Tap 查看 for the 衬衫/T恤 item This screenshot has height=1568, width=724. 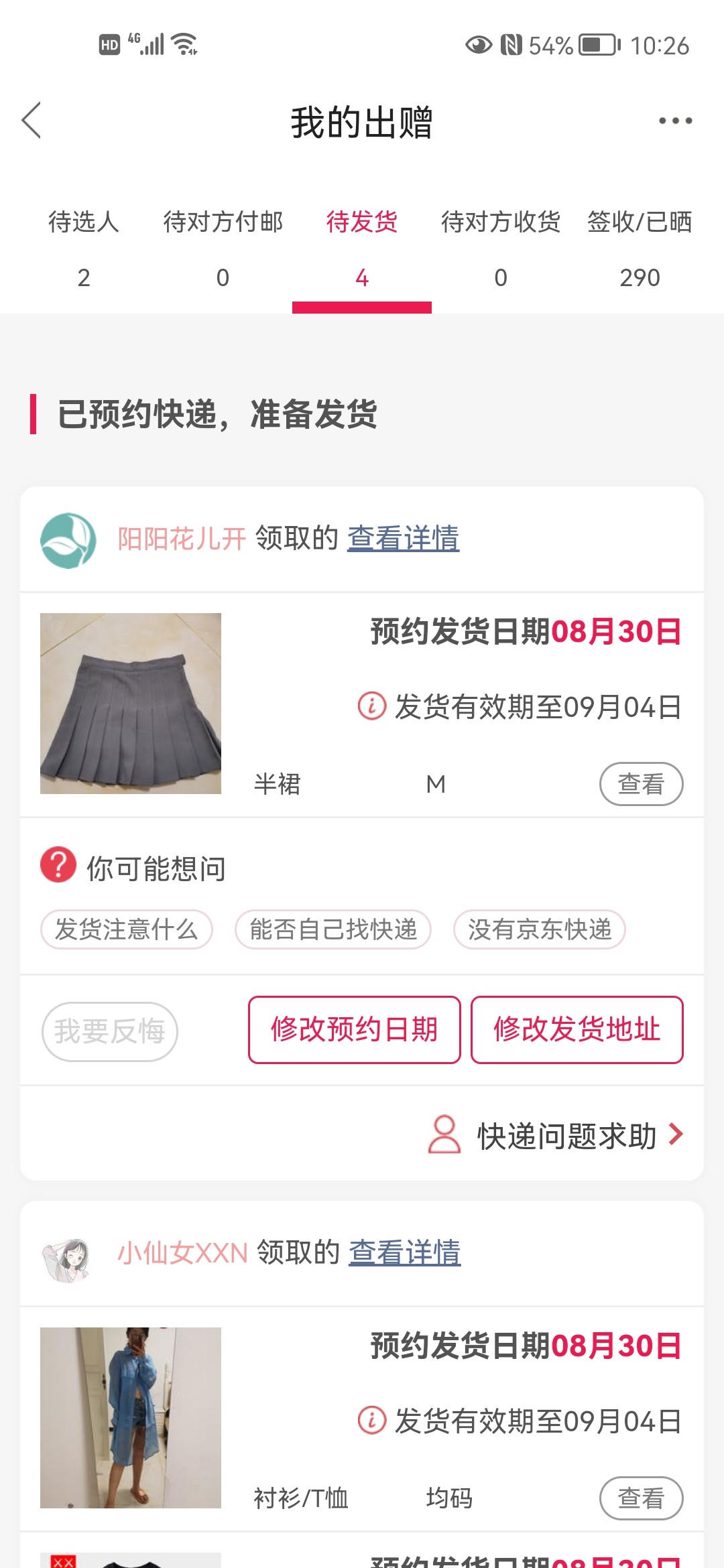(641, 1498)
